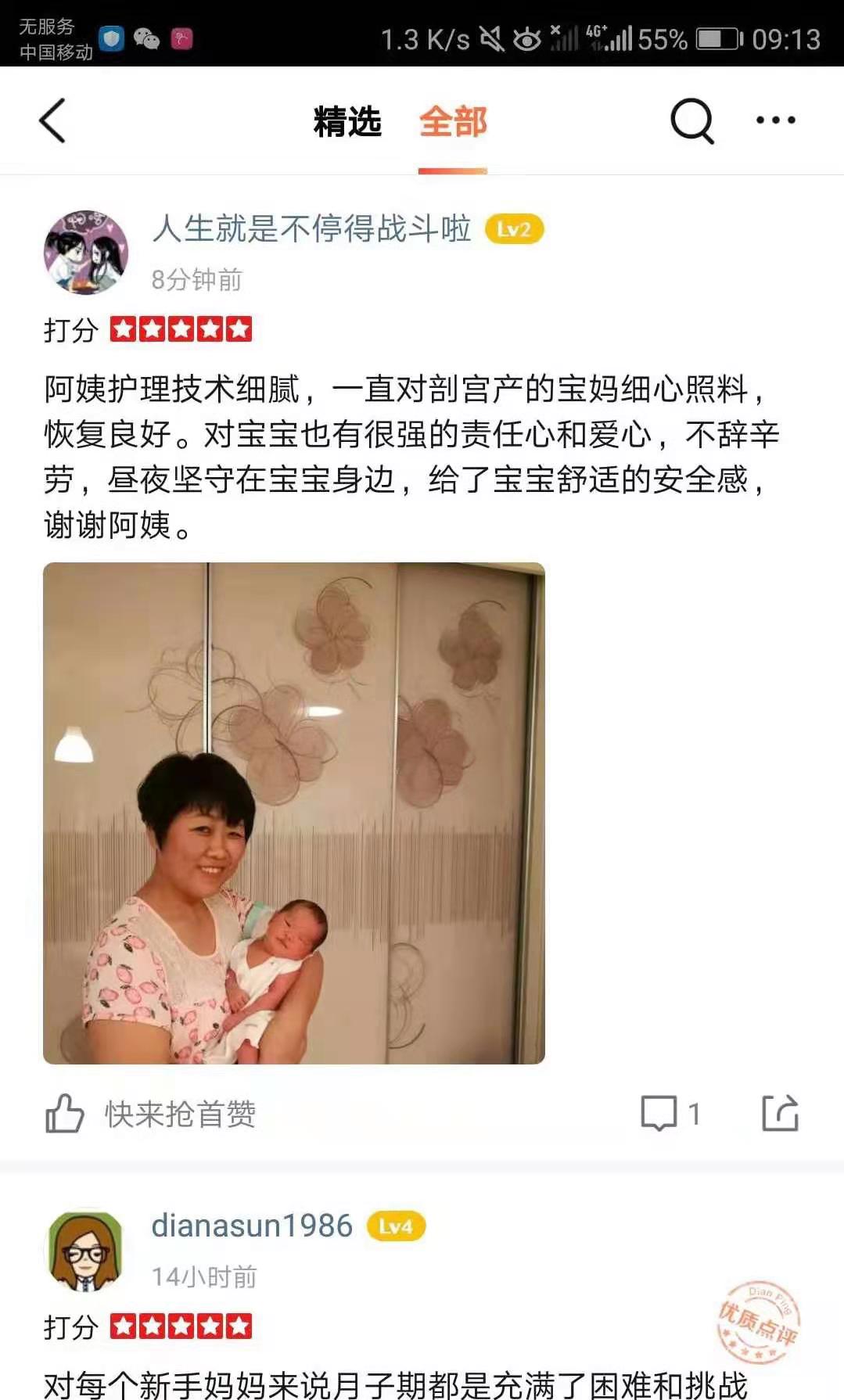
Task: Share the first review
Action: 780,1113
